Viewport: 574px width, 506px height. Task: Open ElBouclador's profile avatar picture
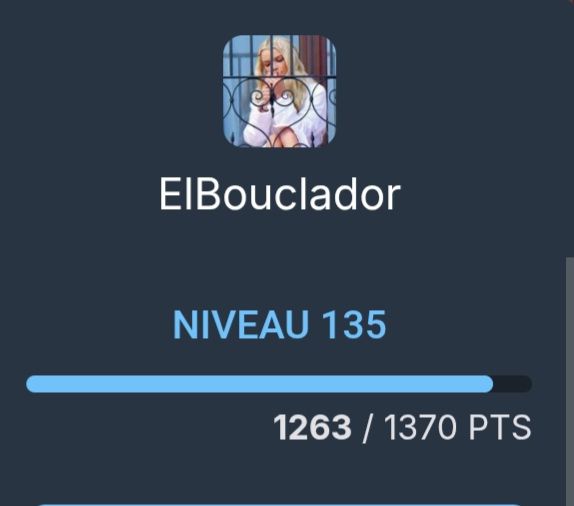click(280, 91)
